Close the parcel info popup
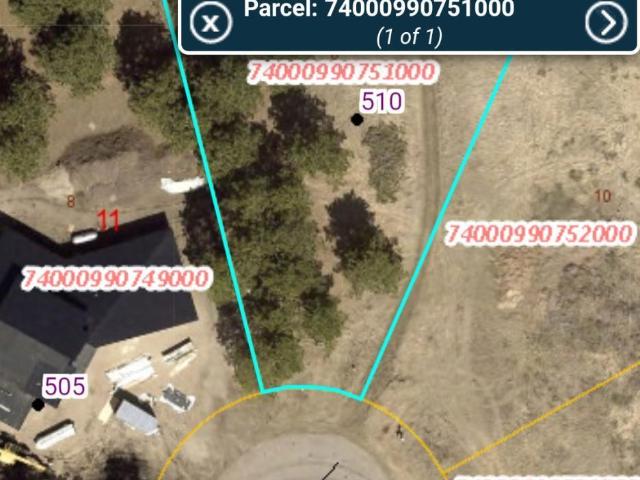This screenshot has width=640, height=480. click(x=209, y=23)
